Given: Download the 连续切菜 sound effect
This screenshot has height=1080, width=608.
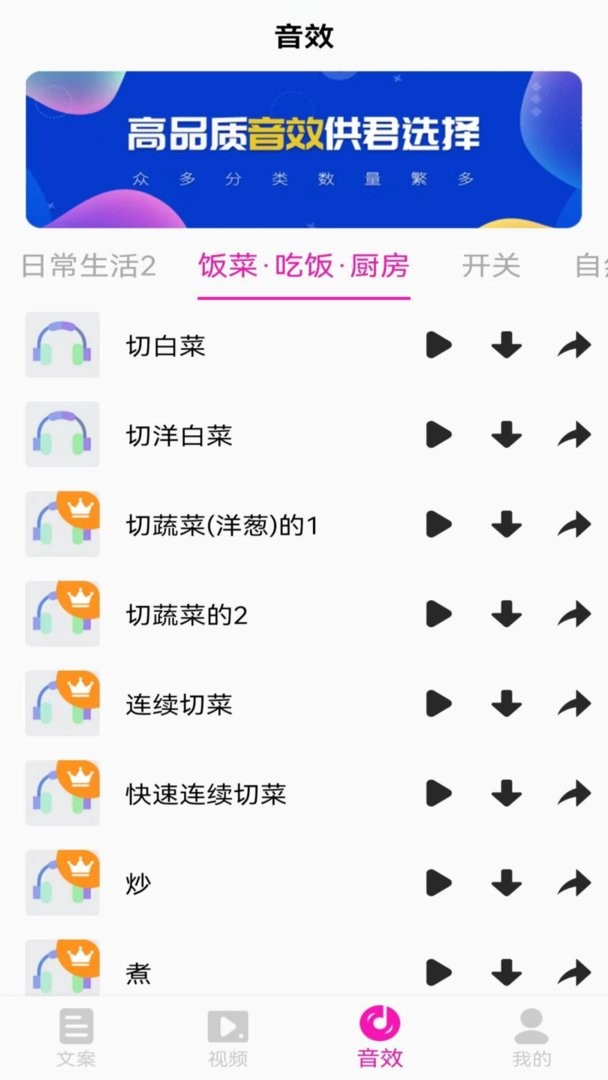Looking at the screenshot, I should (506, 704).
